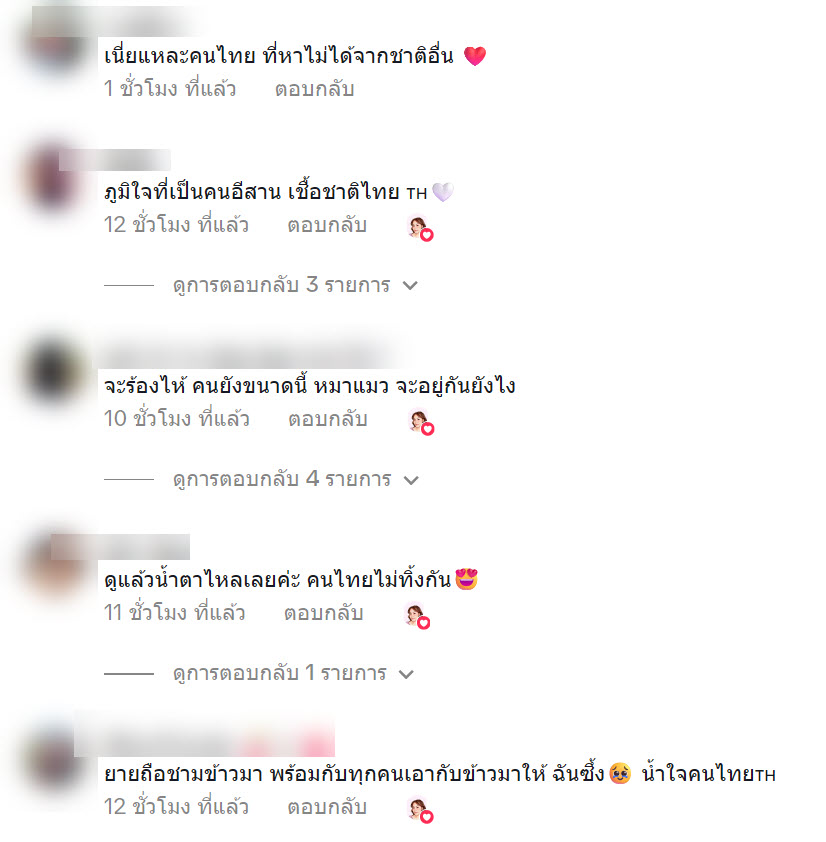
Task: Reply to the comment about หมาแมว
Action: pyautogui.click(x=327, y=419)
